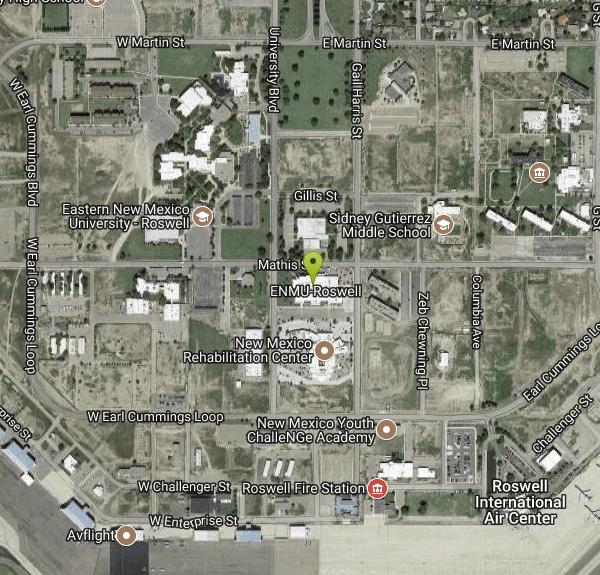
Task: Open the Avflight place marker
Action: tap(127, 536)
